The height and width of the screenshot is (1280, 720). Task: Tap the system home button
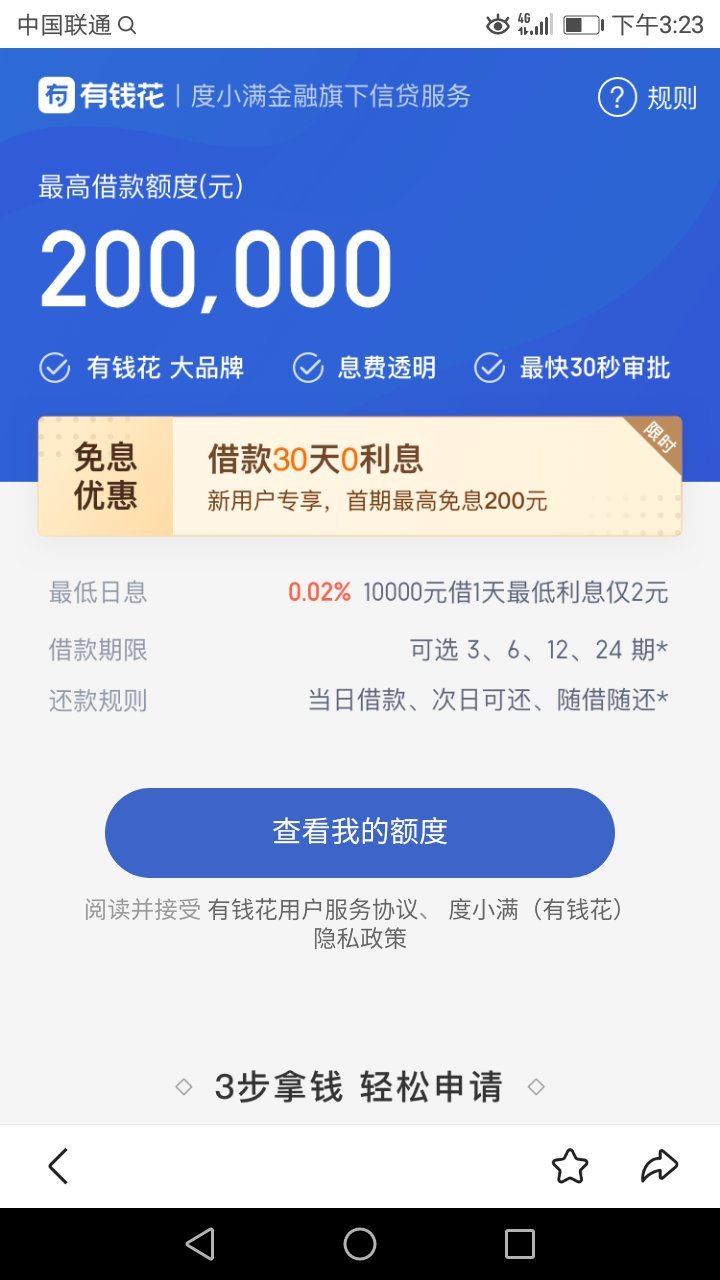tap(360, 1244)
